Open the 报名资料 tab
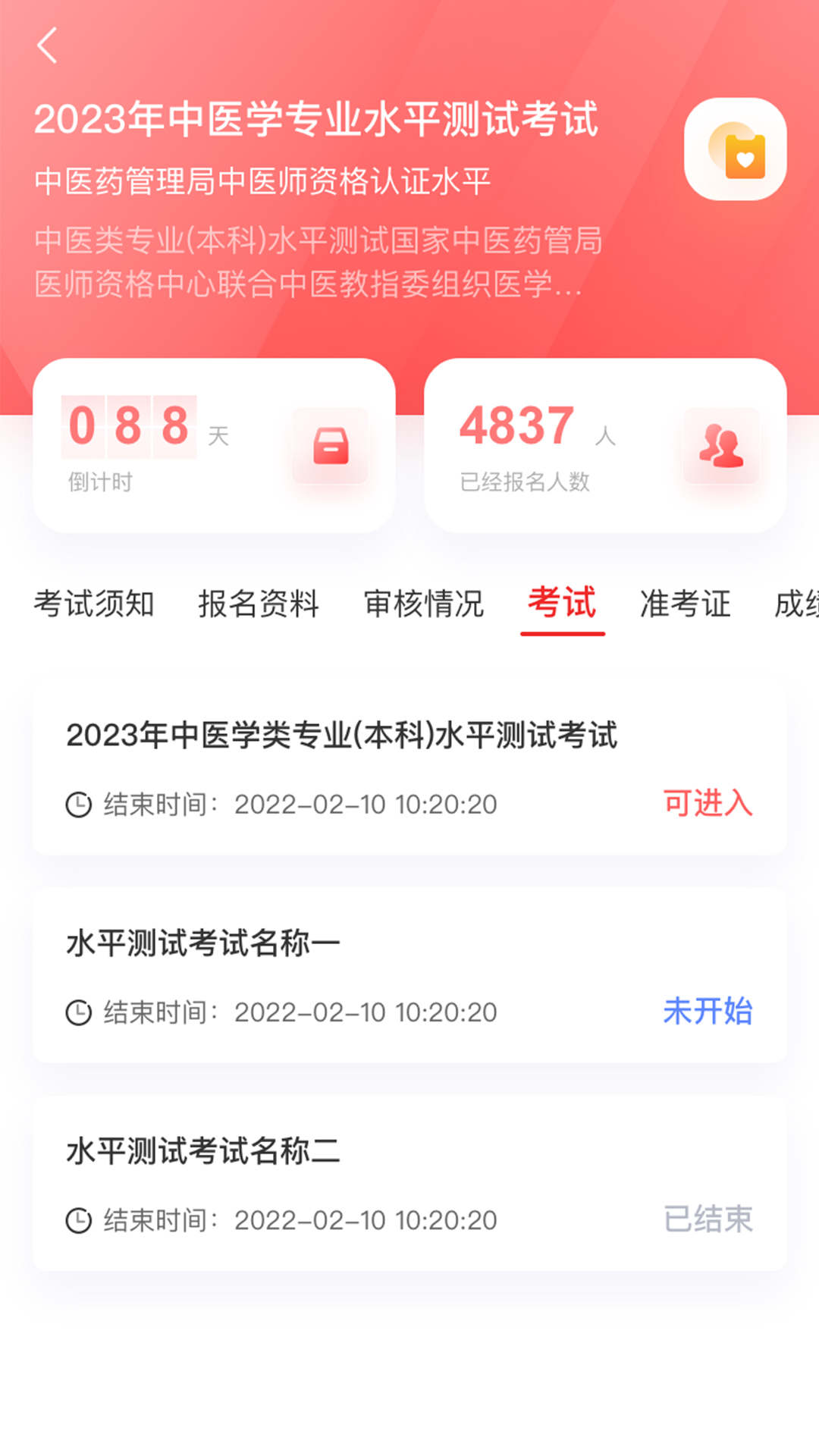The image size is (819, 1456). (259, 604)
